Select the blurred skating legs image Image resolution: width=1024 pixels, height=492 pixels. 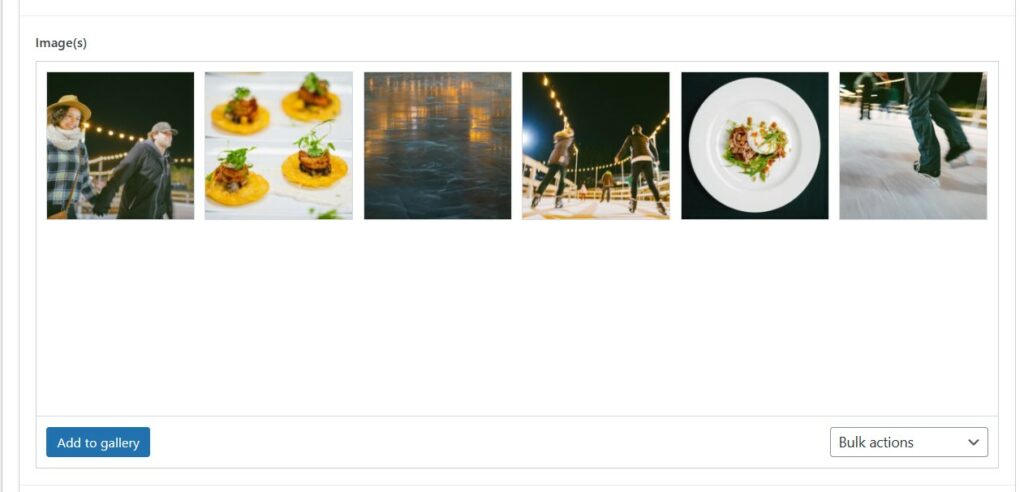click(912, 145)
